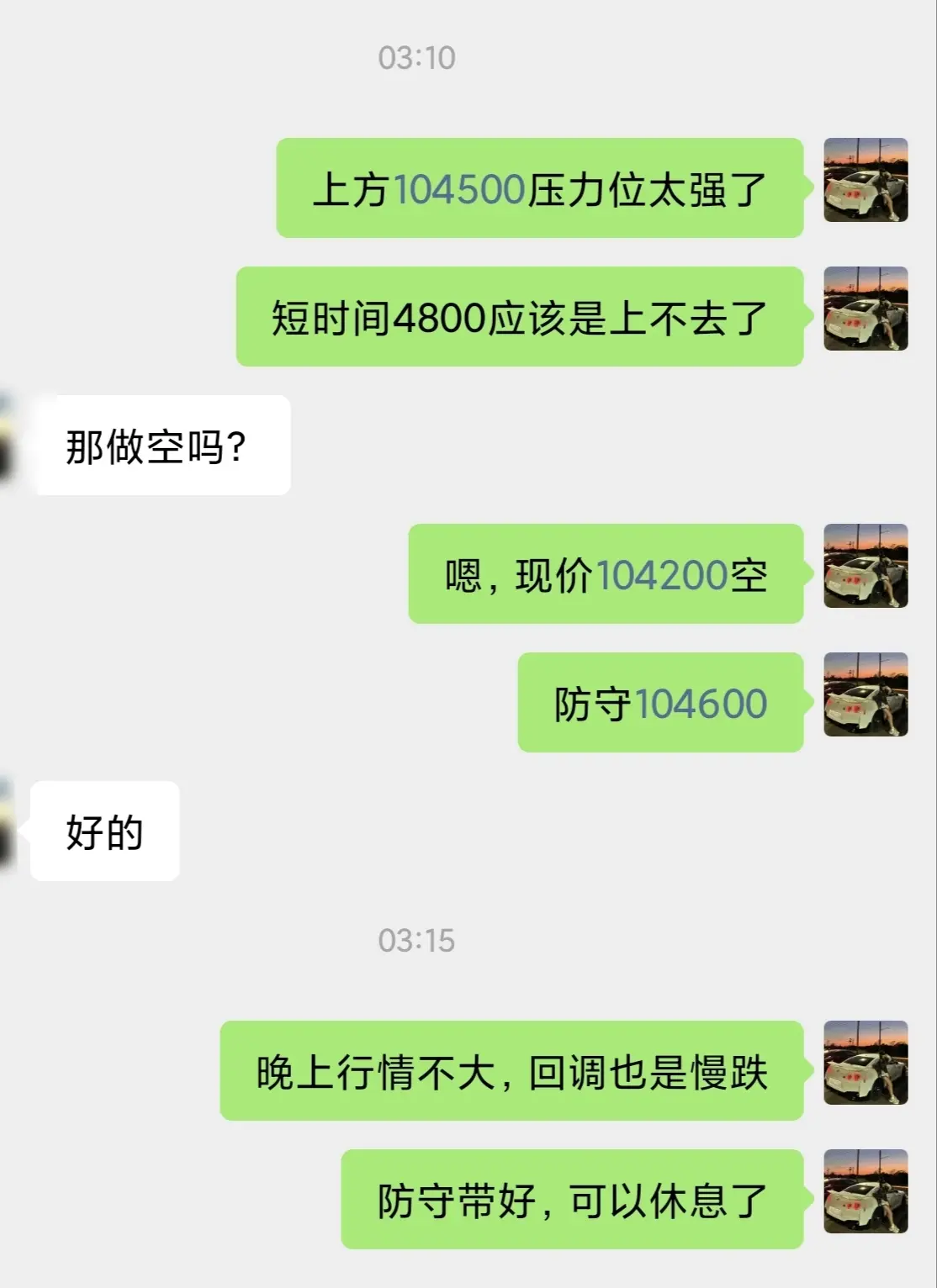Image resolution: width=937 pixels, height=1288 pixels.
Task: Click the 03:10 timestamp label
Action: coord(418,59)
